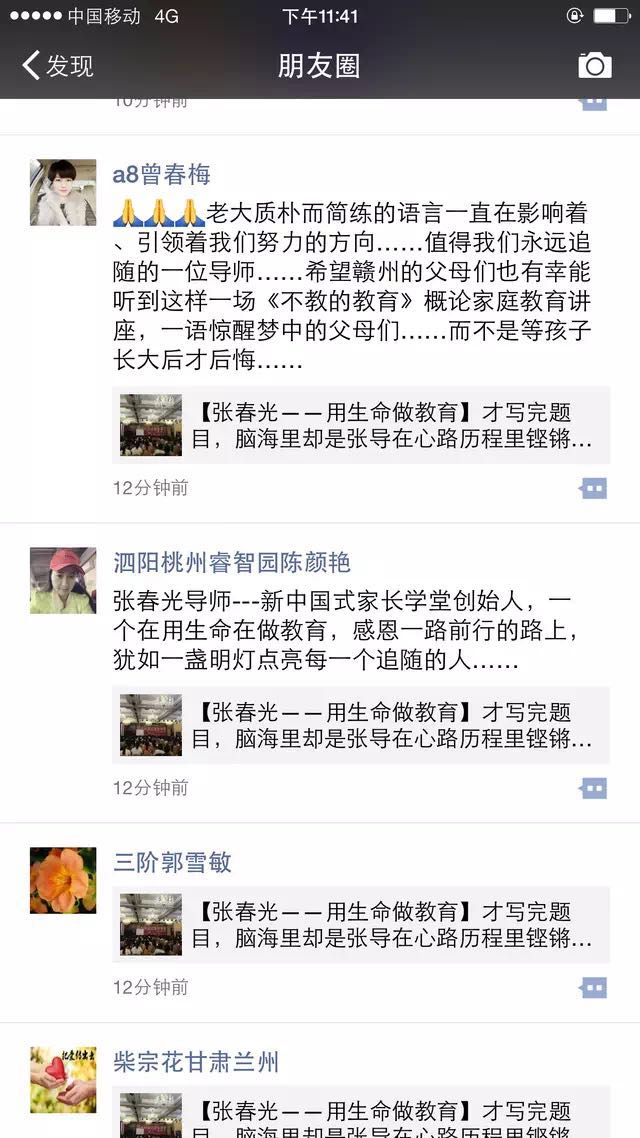Open comment menu under a8曾春梅's post

coord(593,488)
